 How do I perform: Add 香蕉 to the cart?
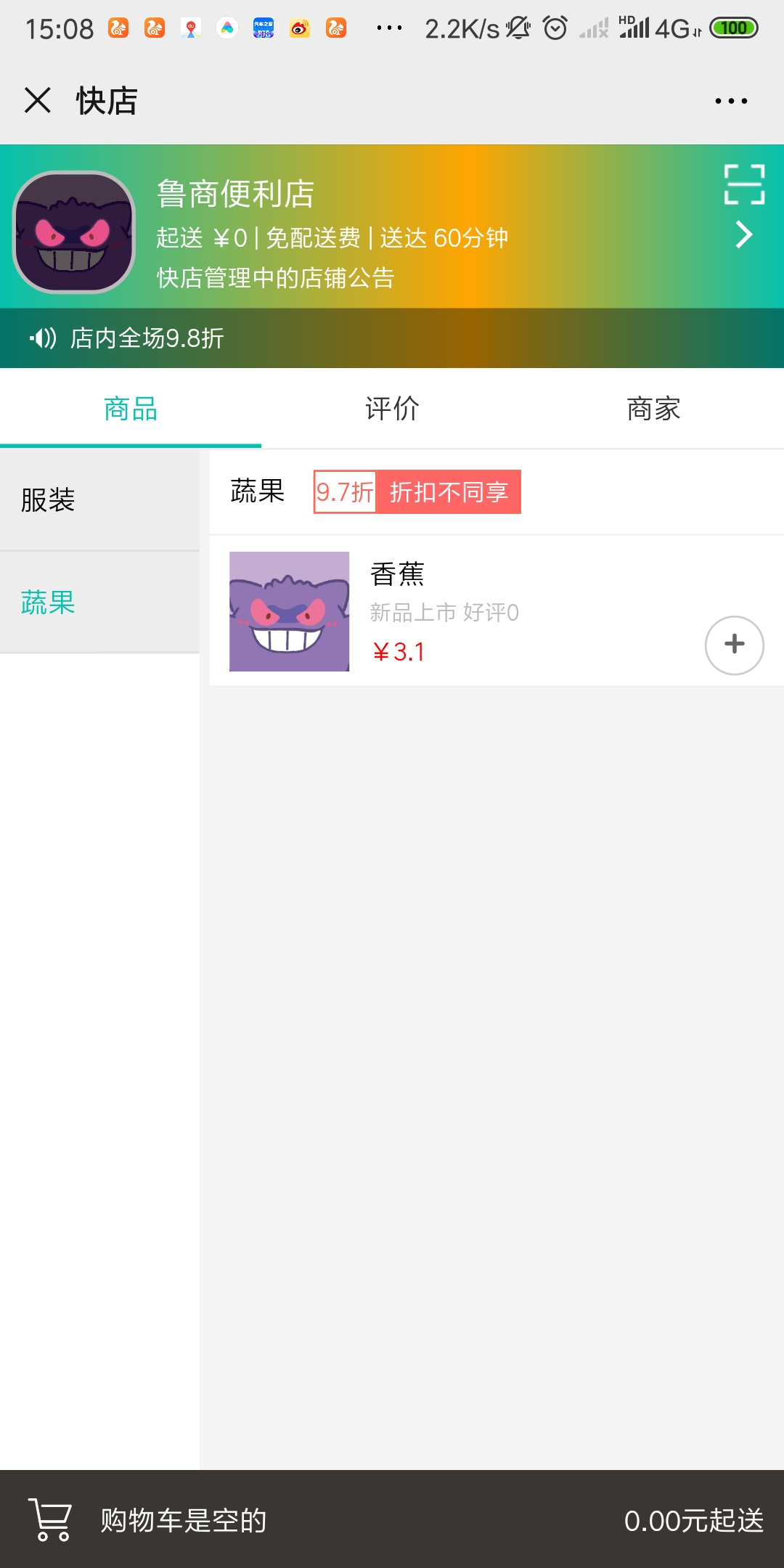point(734,645)
